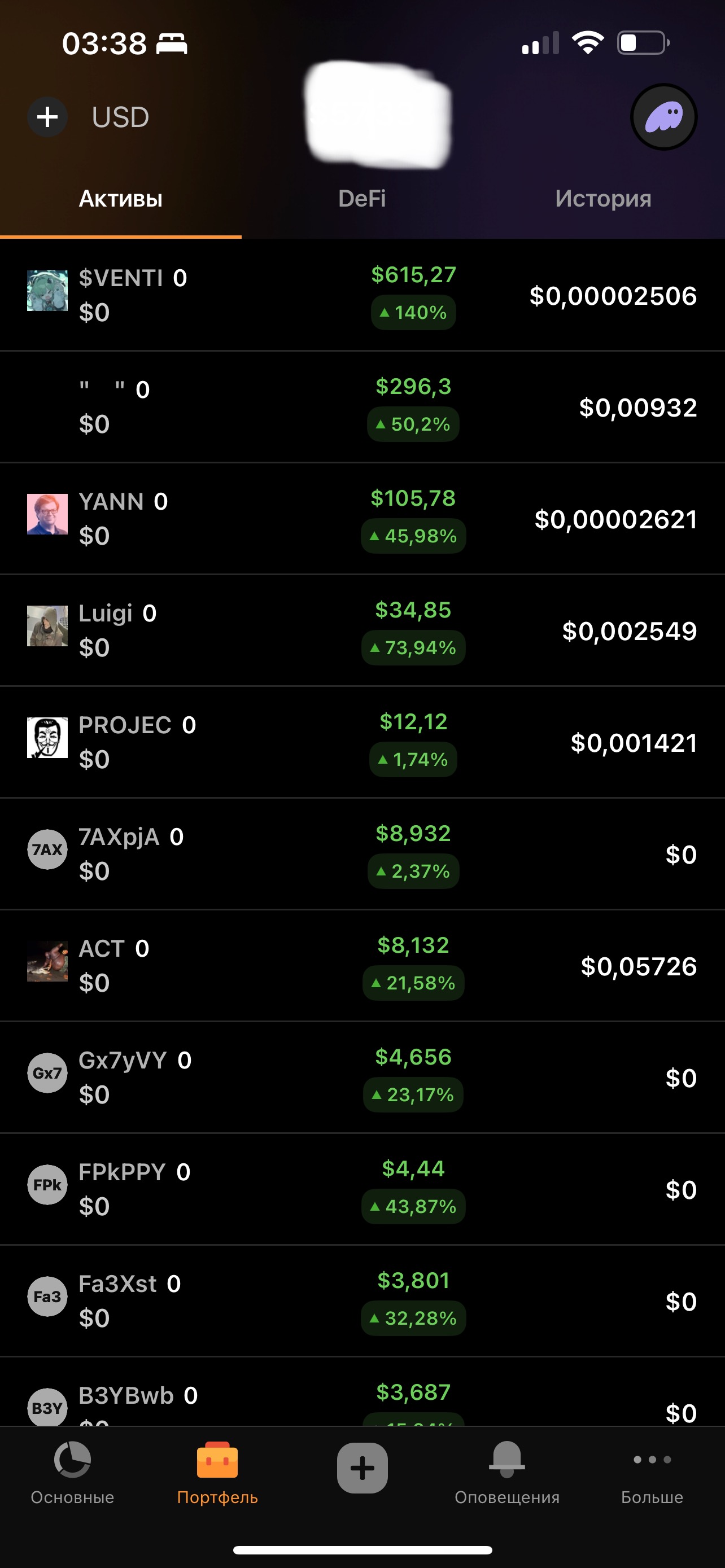Viewport: 725px width, 1568px height.
Task: Open the Luigi asset row
Action: 362,630
